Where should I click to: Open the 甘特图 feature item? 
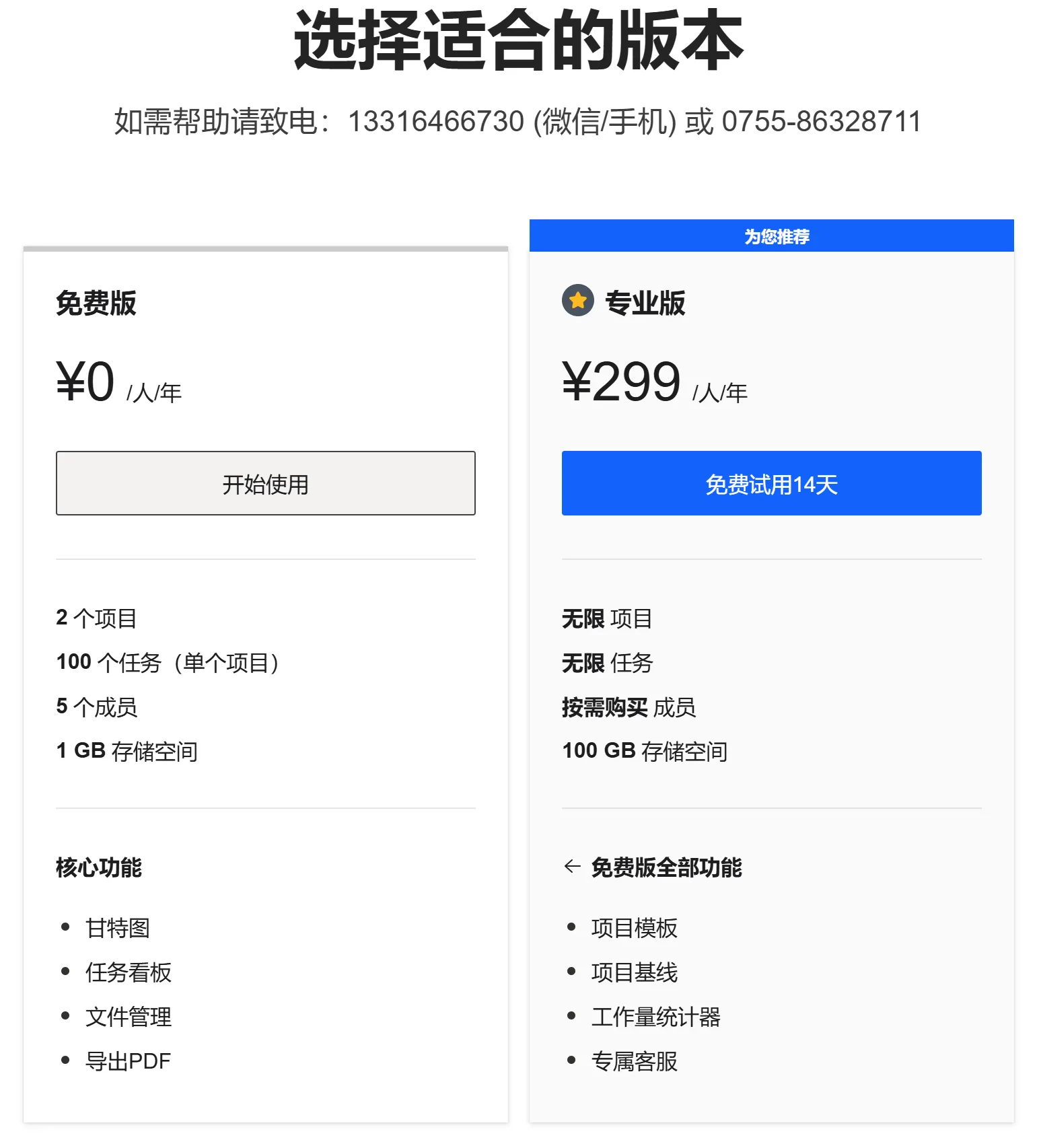point(118,928)
